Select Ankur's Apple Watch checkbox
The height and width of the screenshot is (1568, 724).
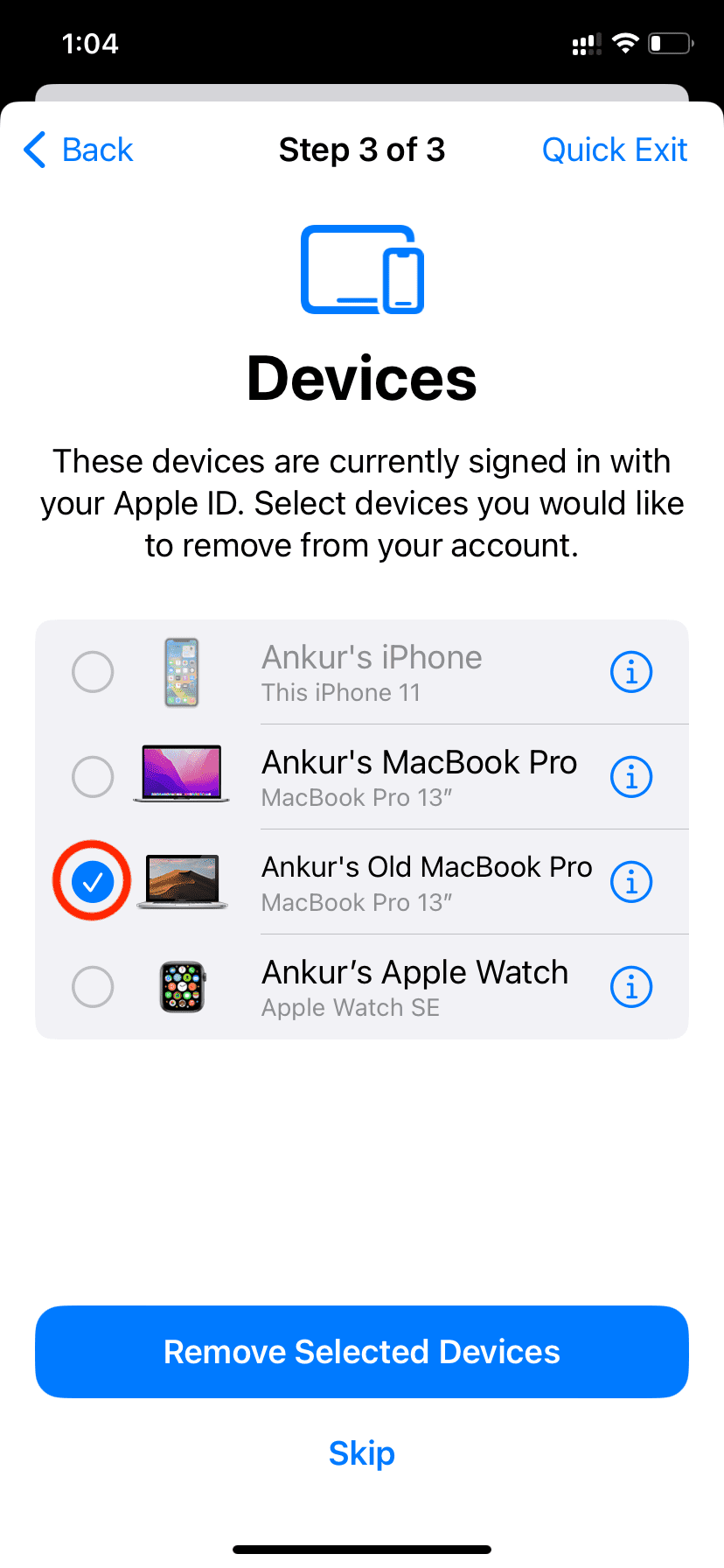point(93,987)
